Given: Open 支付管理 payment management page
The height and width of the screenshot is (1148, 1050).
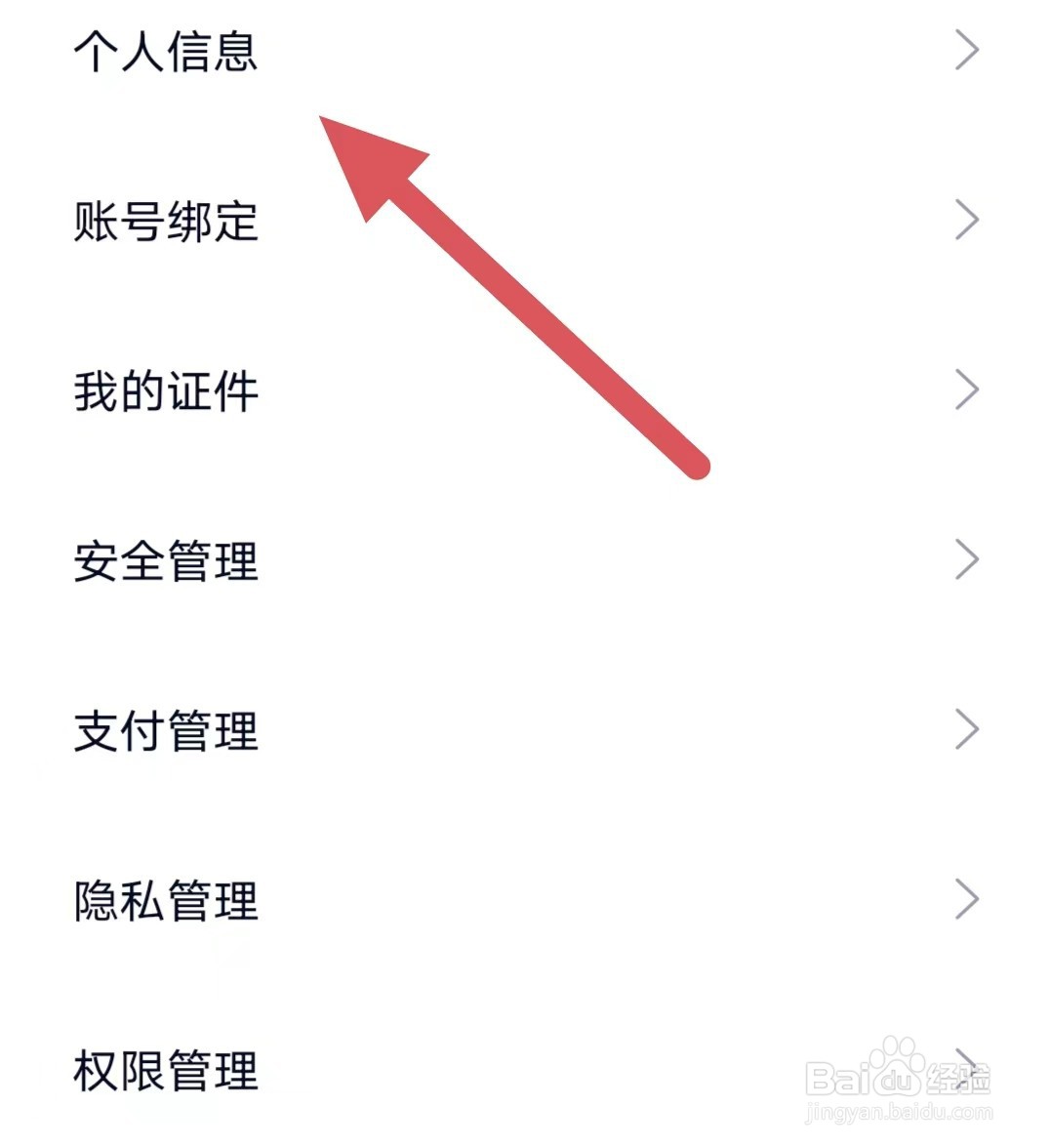Looking at the screenshot, I should pyautogui.click(x=166, y=729).
